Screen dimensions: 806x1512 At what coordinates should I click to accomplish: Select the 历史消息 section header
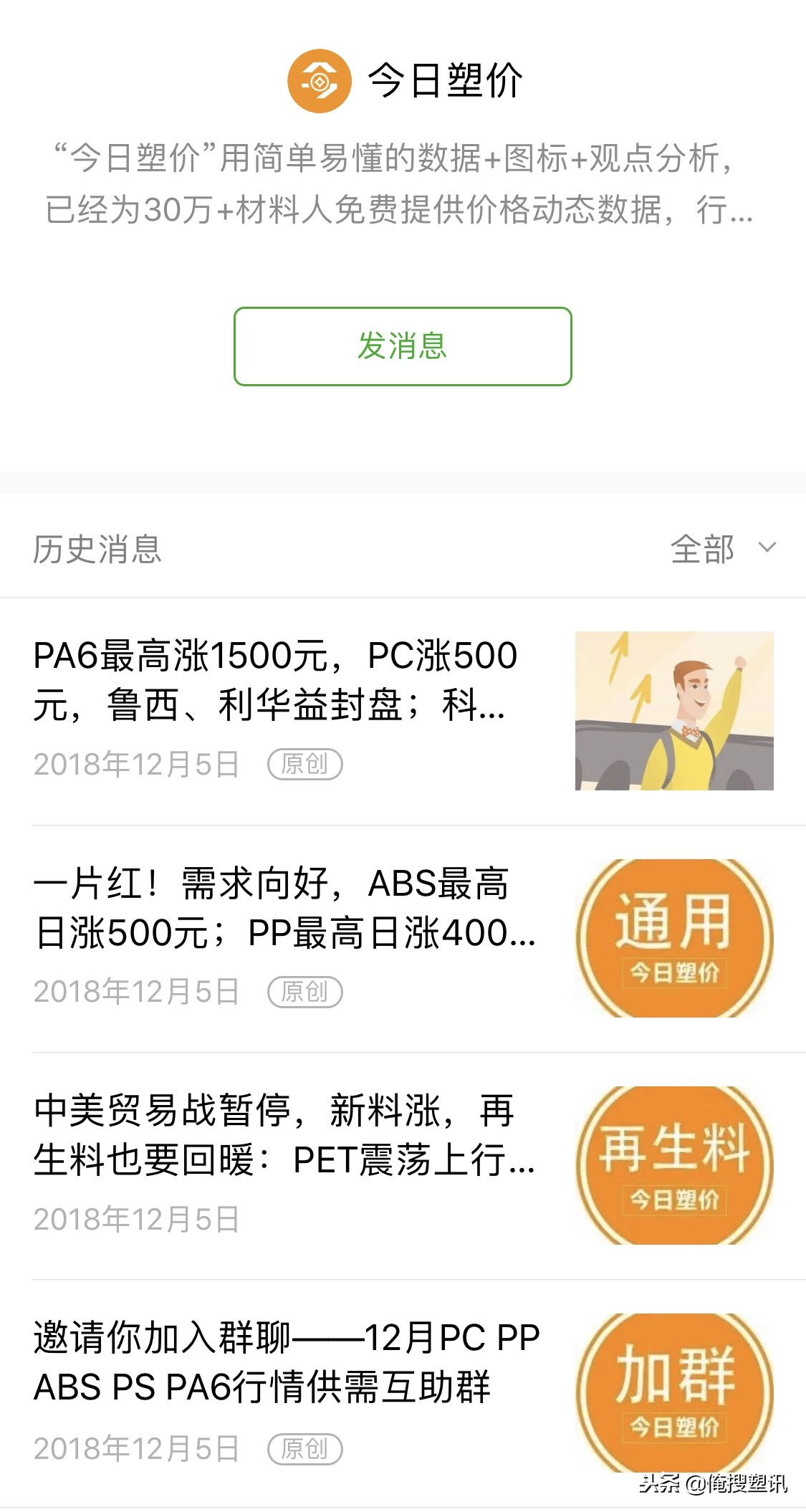click(97, 550)
